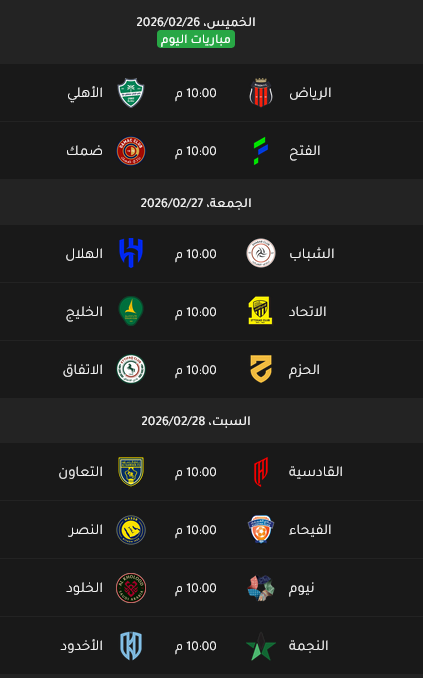Viewport: 423px width, 678px height.
Task: Open the القادسية vs التعاون match
Action: pyautogui.click(x=212, y=471)
